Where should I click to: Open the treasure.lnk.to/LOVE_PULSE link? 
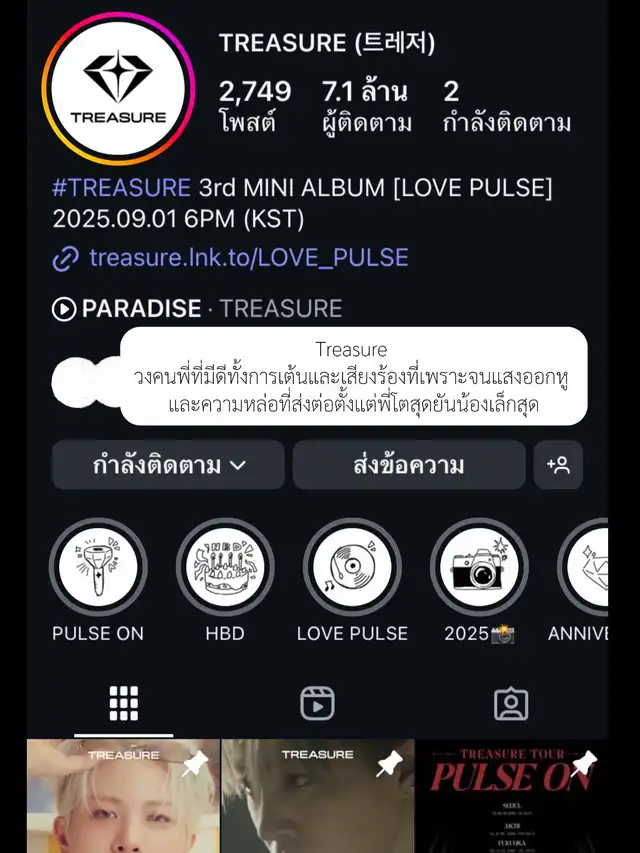click(x=248, y=257)
